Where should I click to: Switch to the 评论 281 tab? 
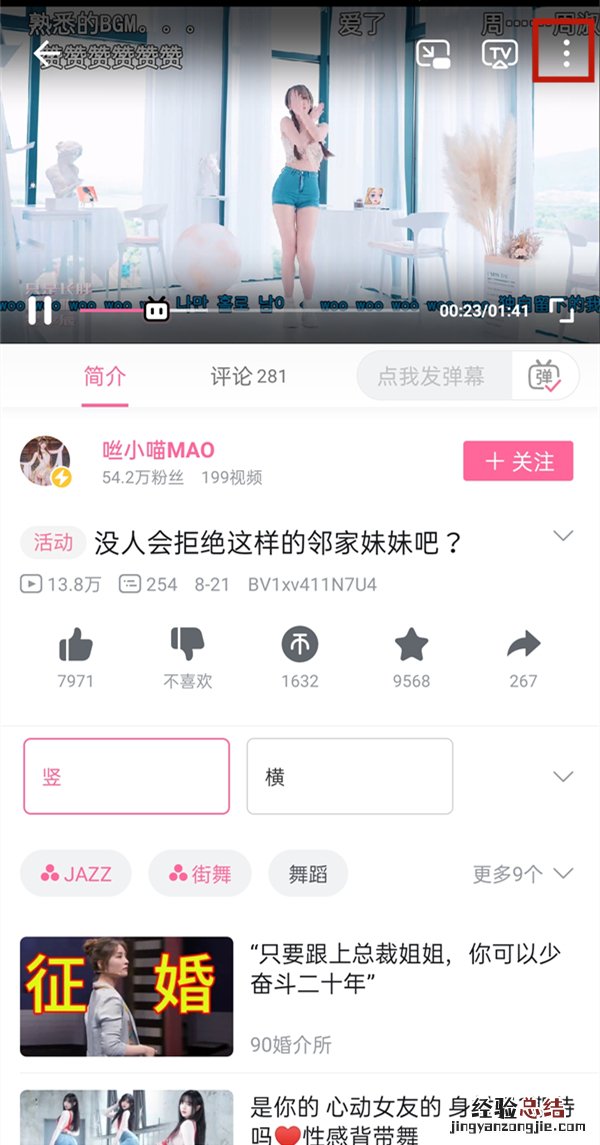point(248,376)
